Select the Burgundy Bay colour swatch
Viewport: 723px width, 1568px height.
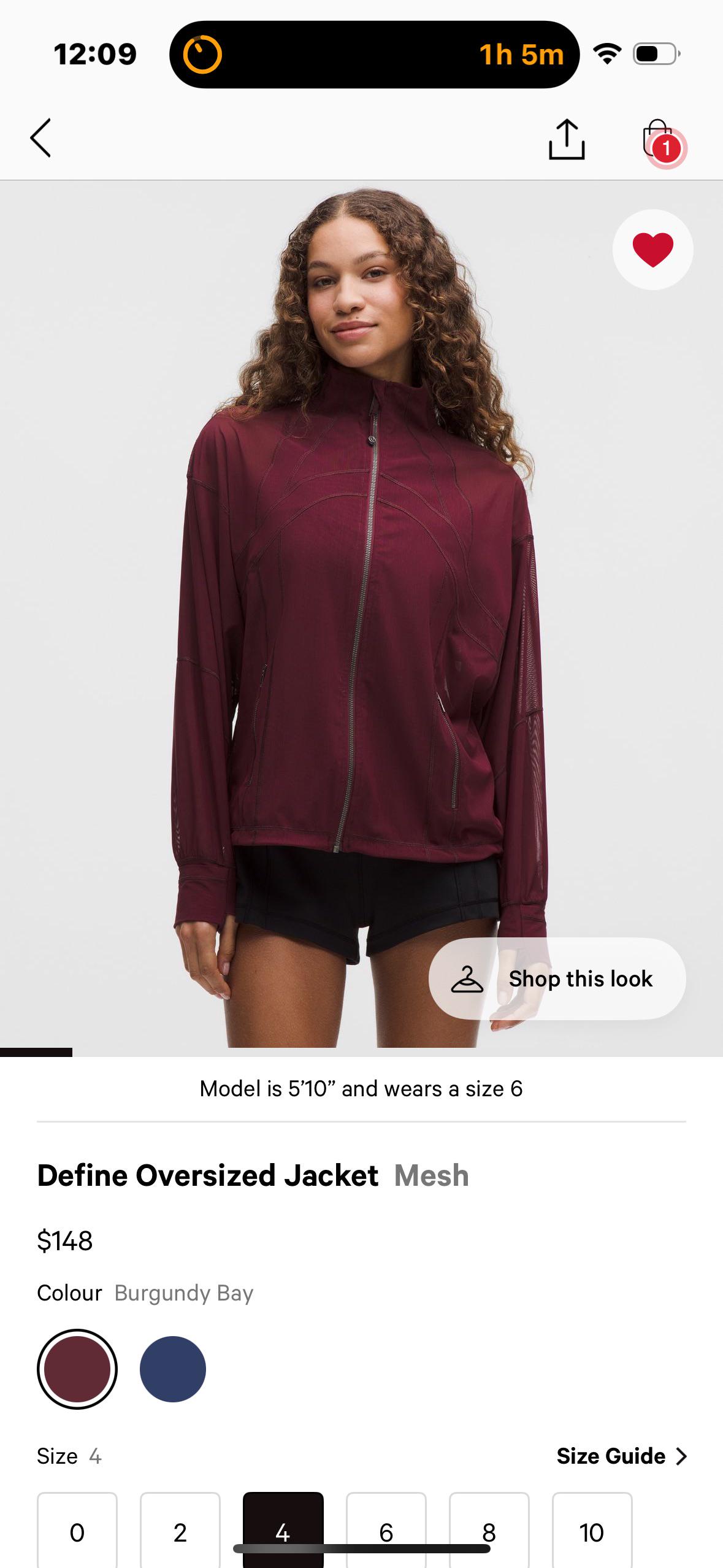click(x=77, y=1369)
